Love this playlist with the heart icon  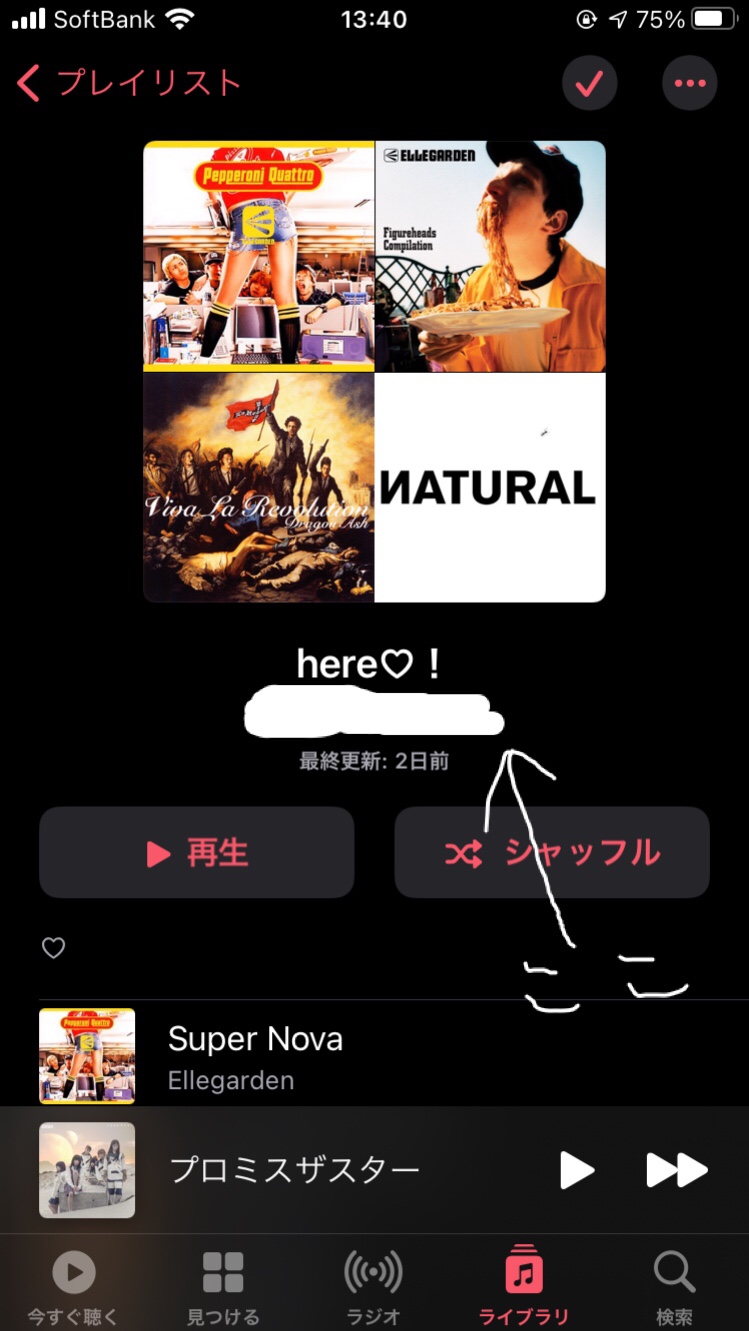(53, 948)
